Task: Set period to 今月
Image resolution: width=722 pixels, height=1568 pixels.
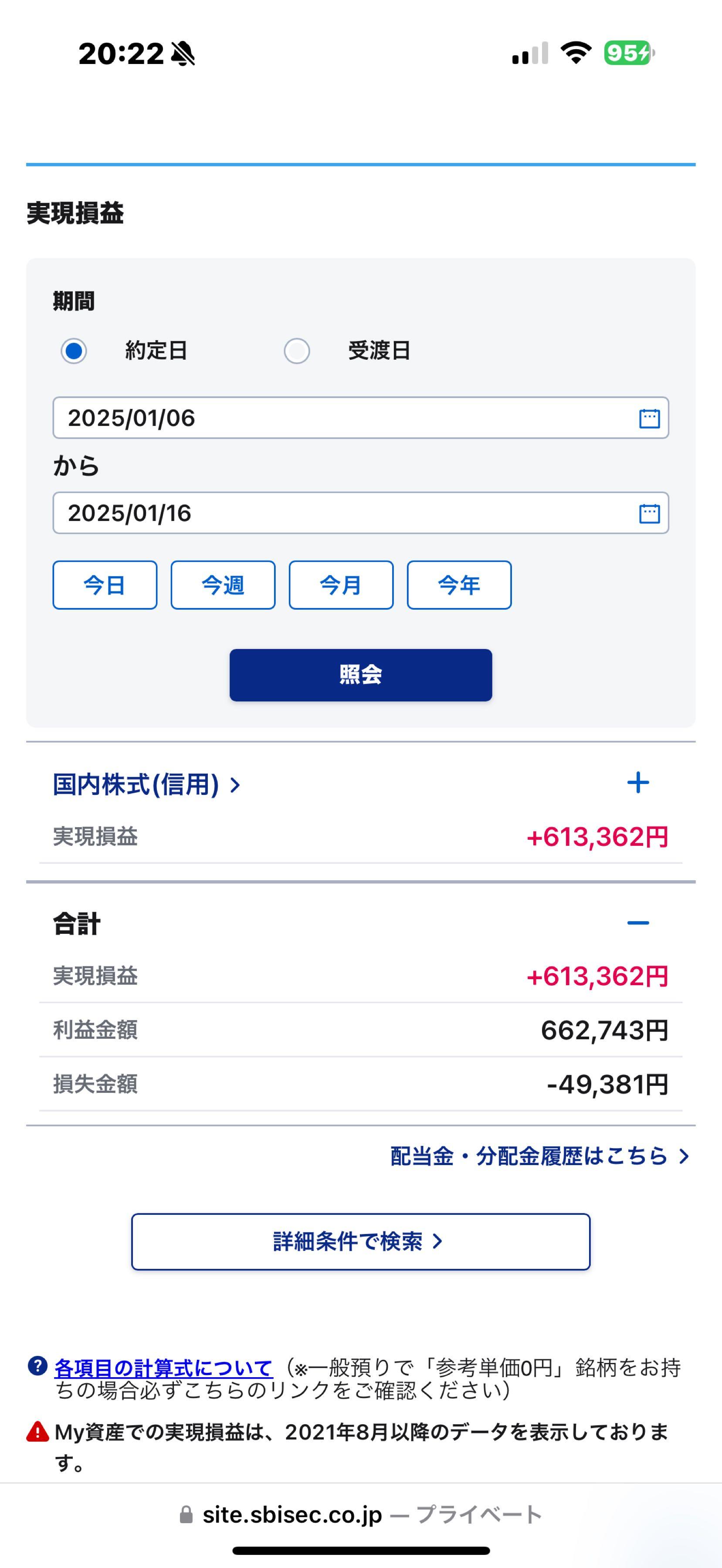Action: (341, 585)
